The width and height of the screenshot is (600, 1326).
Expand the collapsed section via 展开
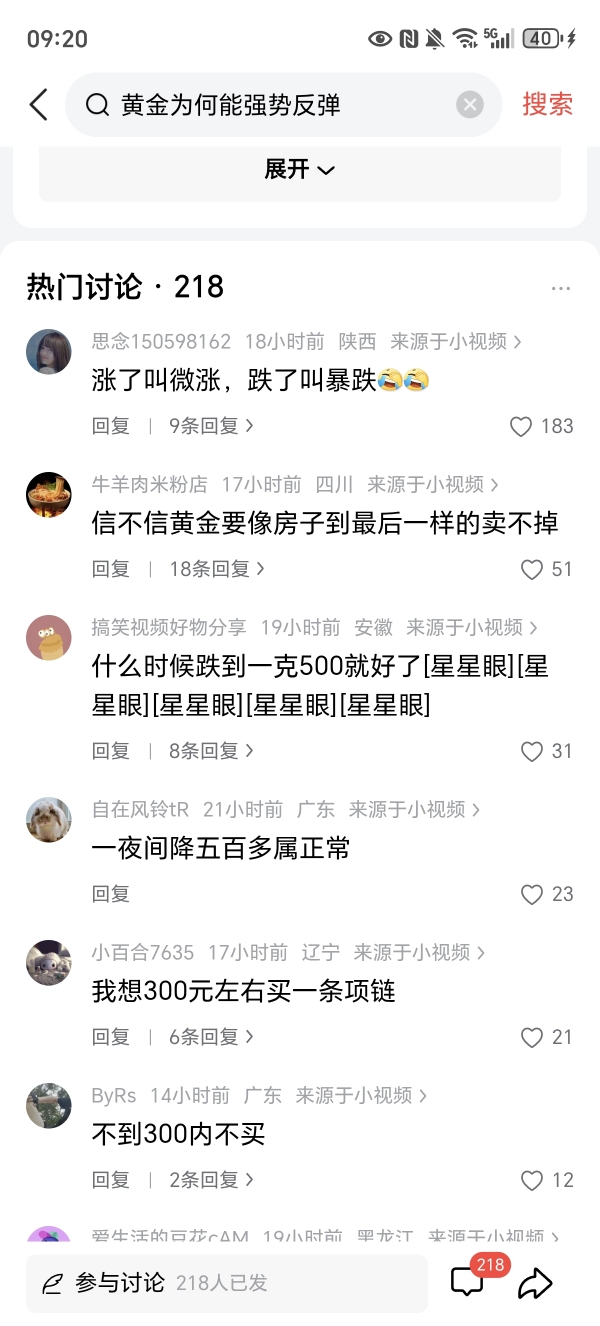click(x=299, y=170)
